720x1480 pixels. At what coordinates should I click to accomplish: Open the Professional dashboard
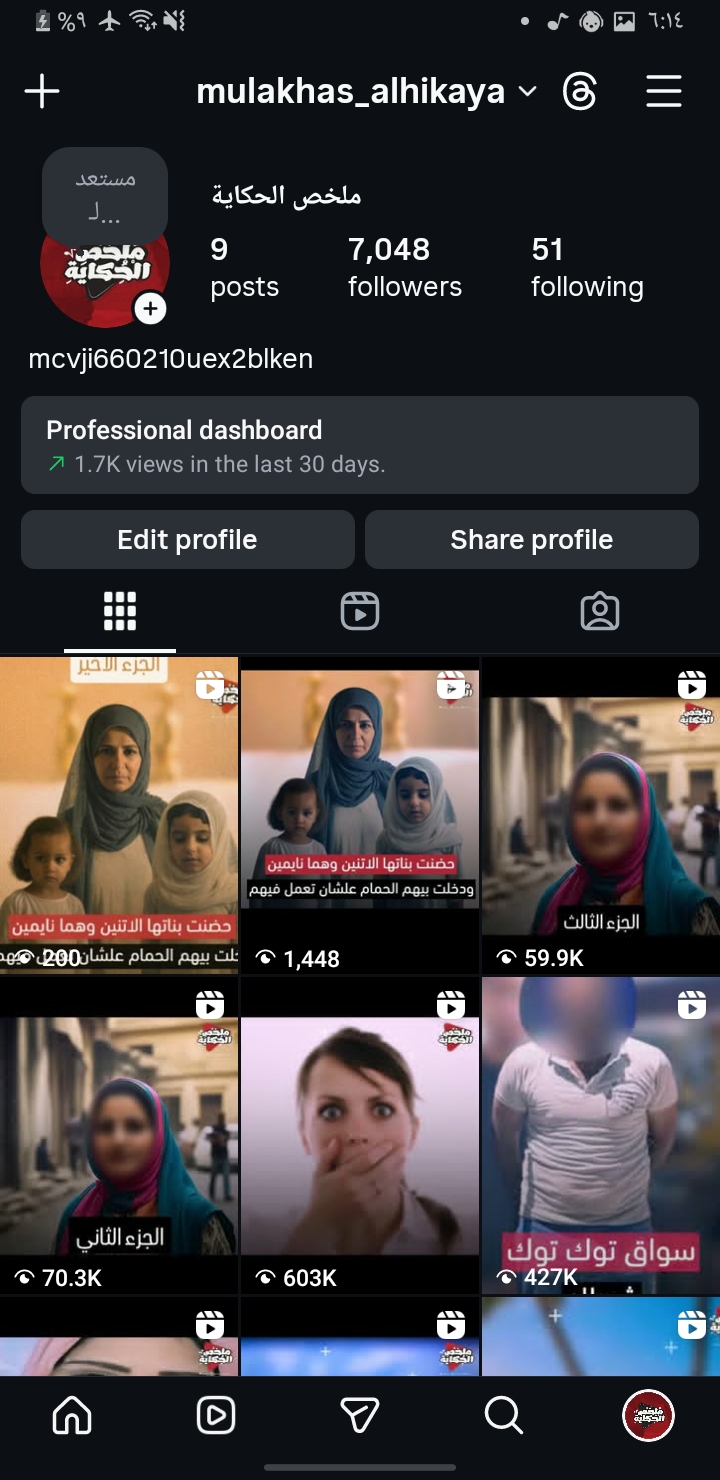coord(360,445)
